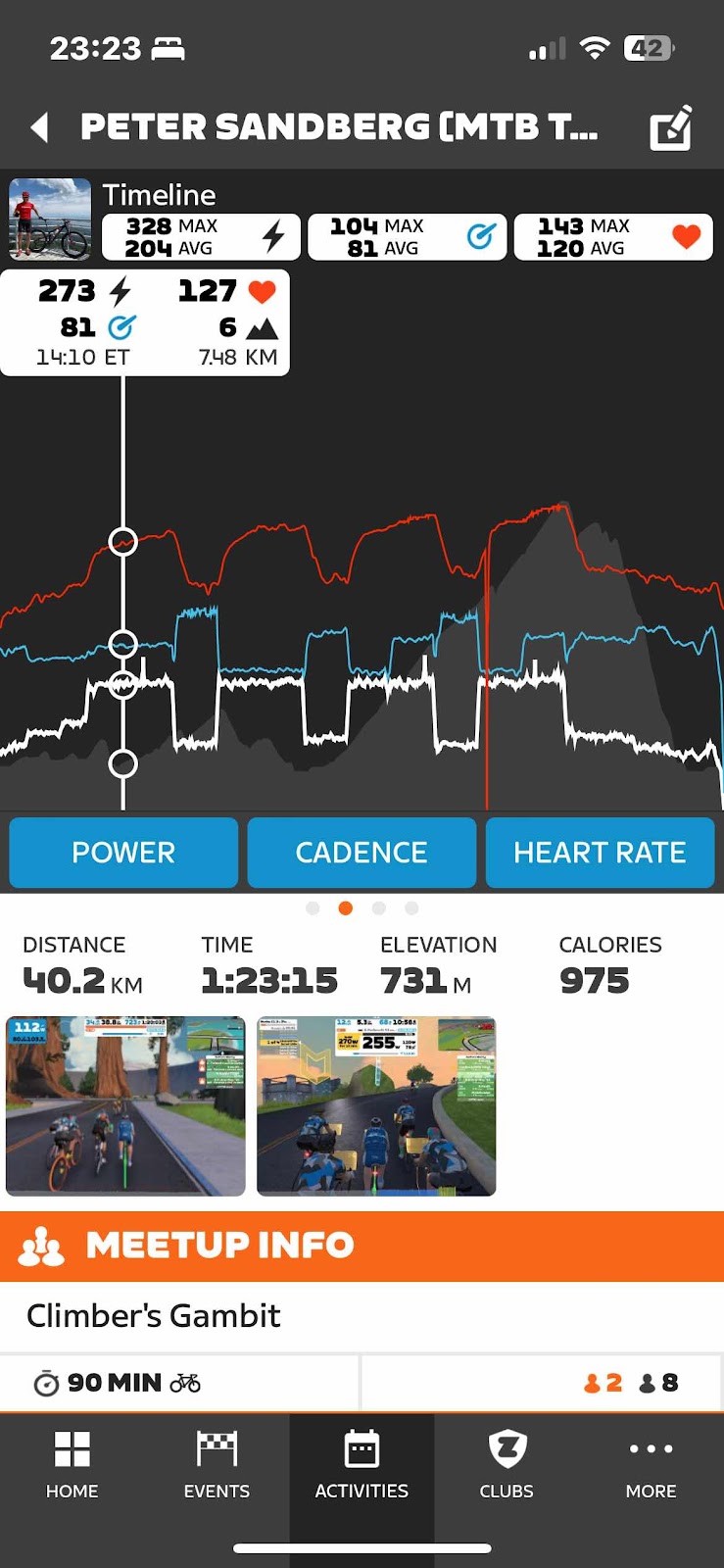Go back using the arrow icon
This screenshot has height=1568, width=724.
40,127
